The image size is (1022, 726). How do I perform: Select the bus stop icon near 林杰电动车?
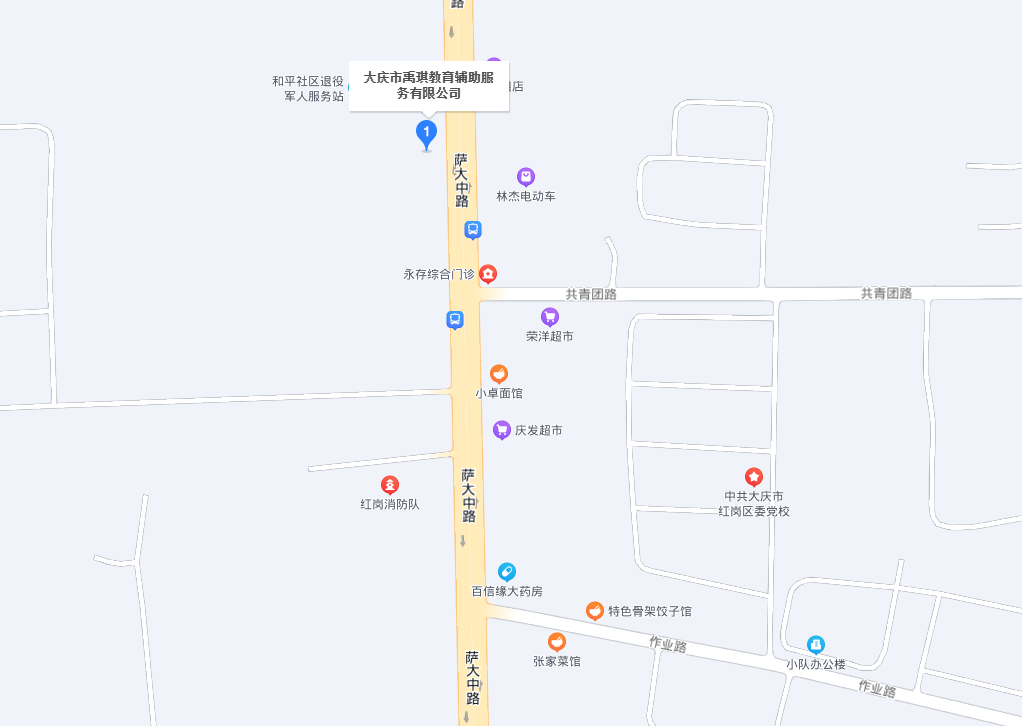473,230
